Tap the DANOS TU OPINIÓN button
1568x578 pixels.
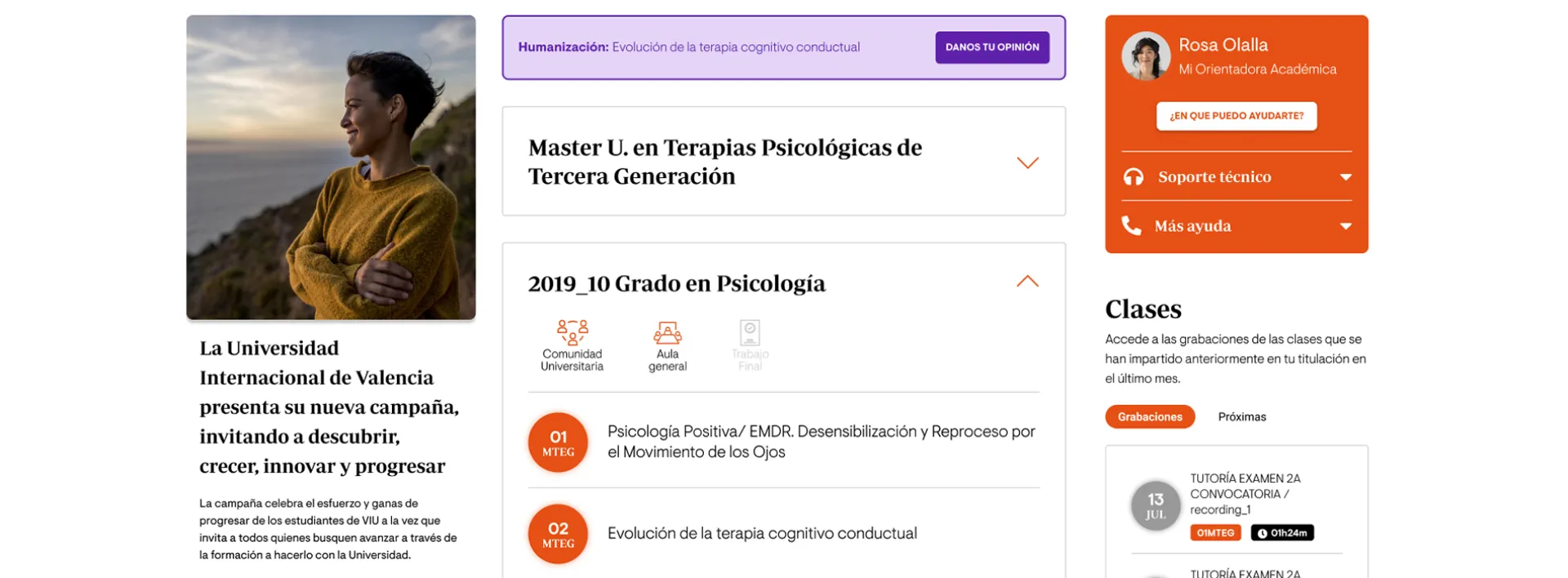pos(991,47)
